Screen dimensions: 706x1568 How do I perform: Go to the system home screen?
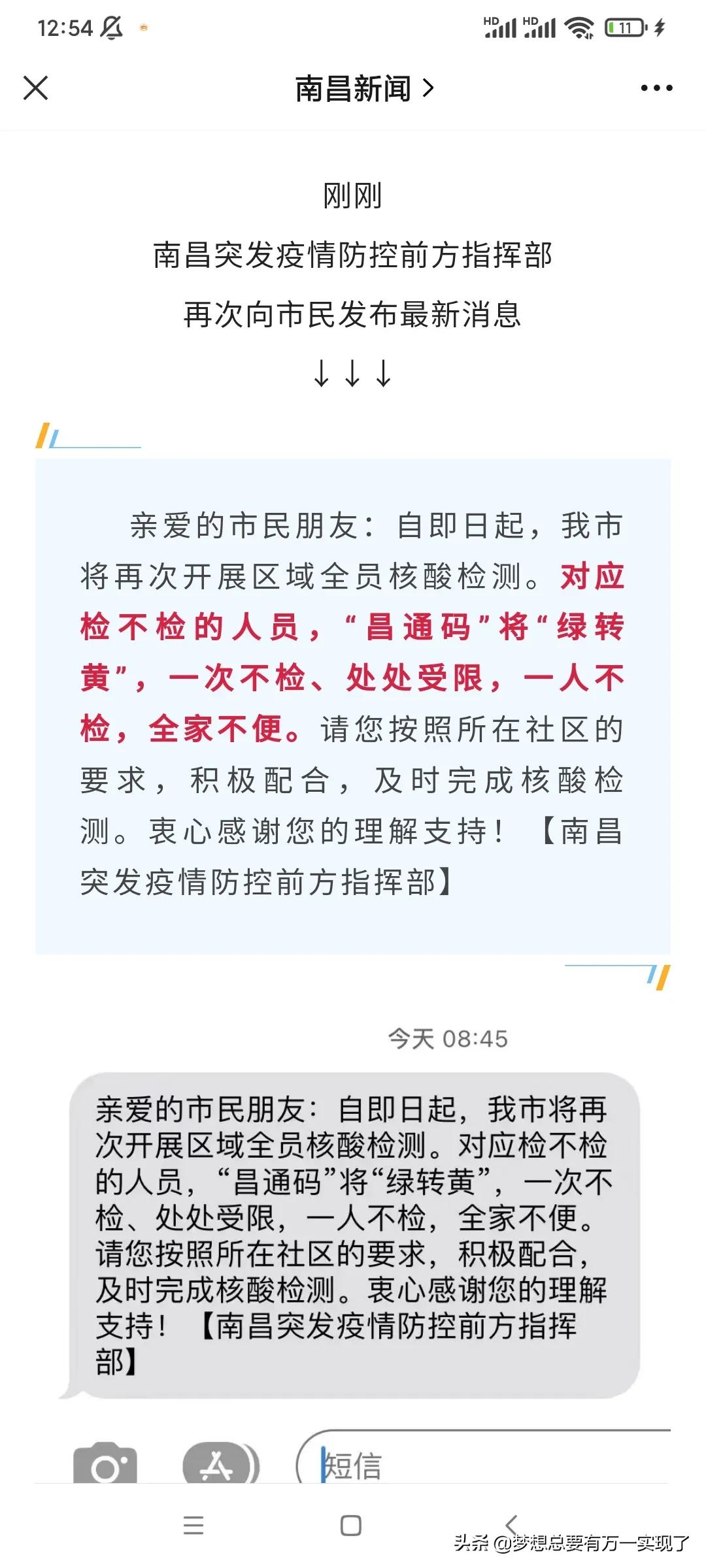tap(351, 1526)
